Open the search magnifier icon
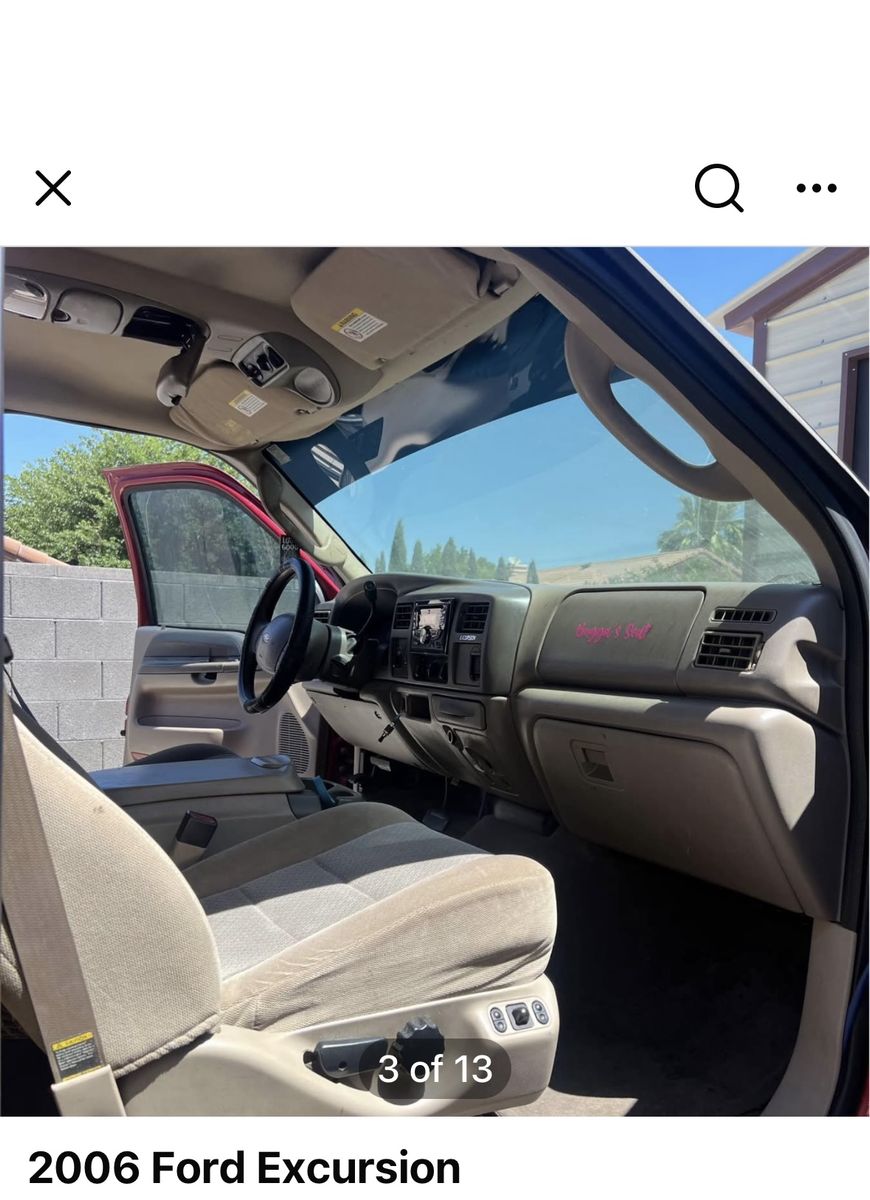This screenshot has width=870, height=1200. point(719,188)
